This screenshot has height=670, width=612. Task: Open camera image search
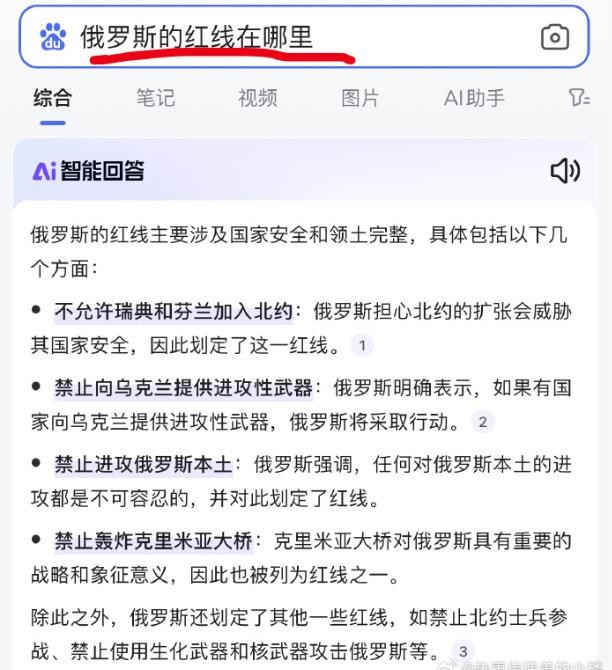[554, 38]
